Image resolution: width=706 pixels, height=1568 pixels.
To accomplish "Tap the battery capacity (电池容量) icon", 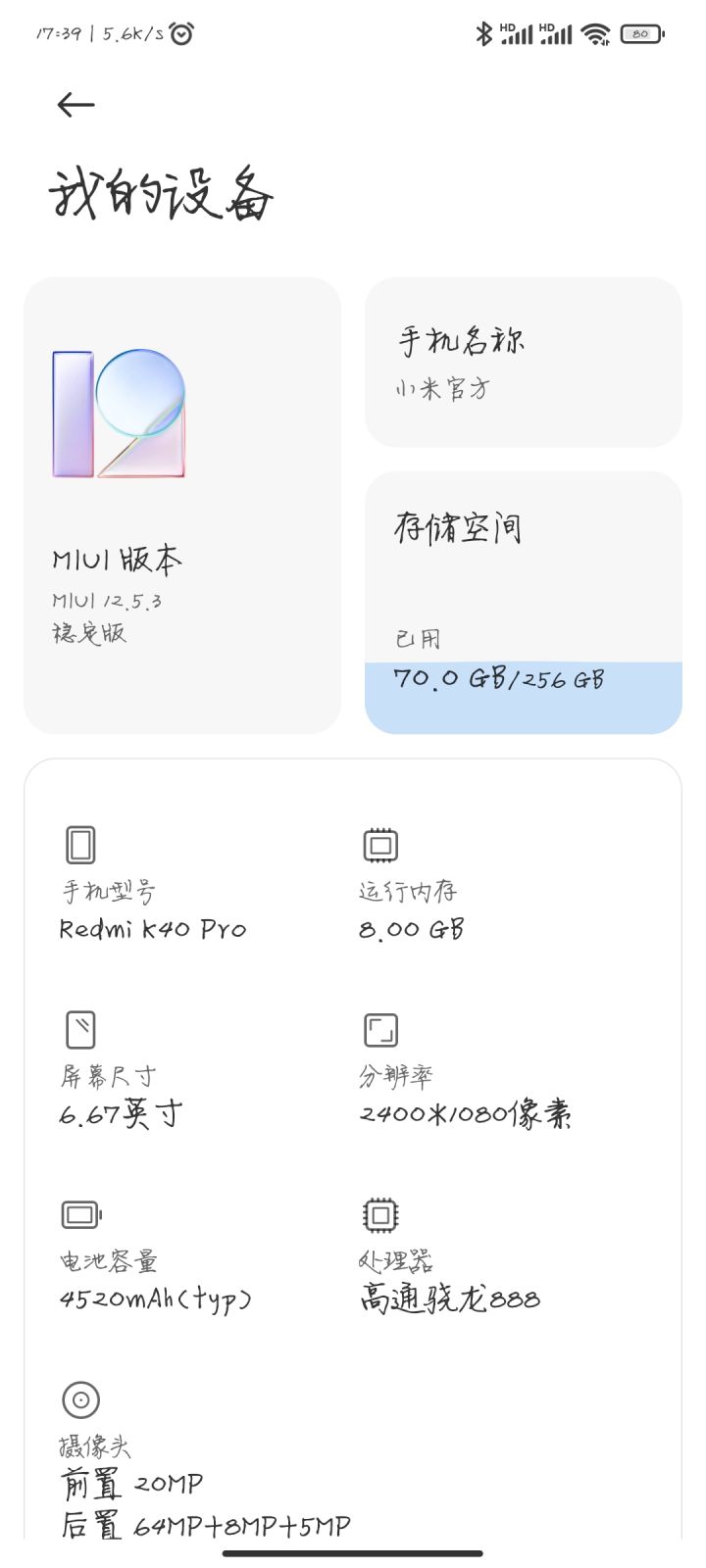I will pyautogui.click(x=81, y=1213).
